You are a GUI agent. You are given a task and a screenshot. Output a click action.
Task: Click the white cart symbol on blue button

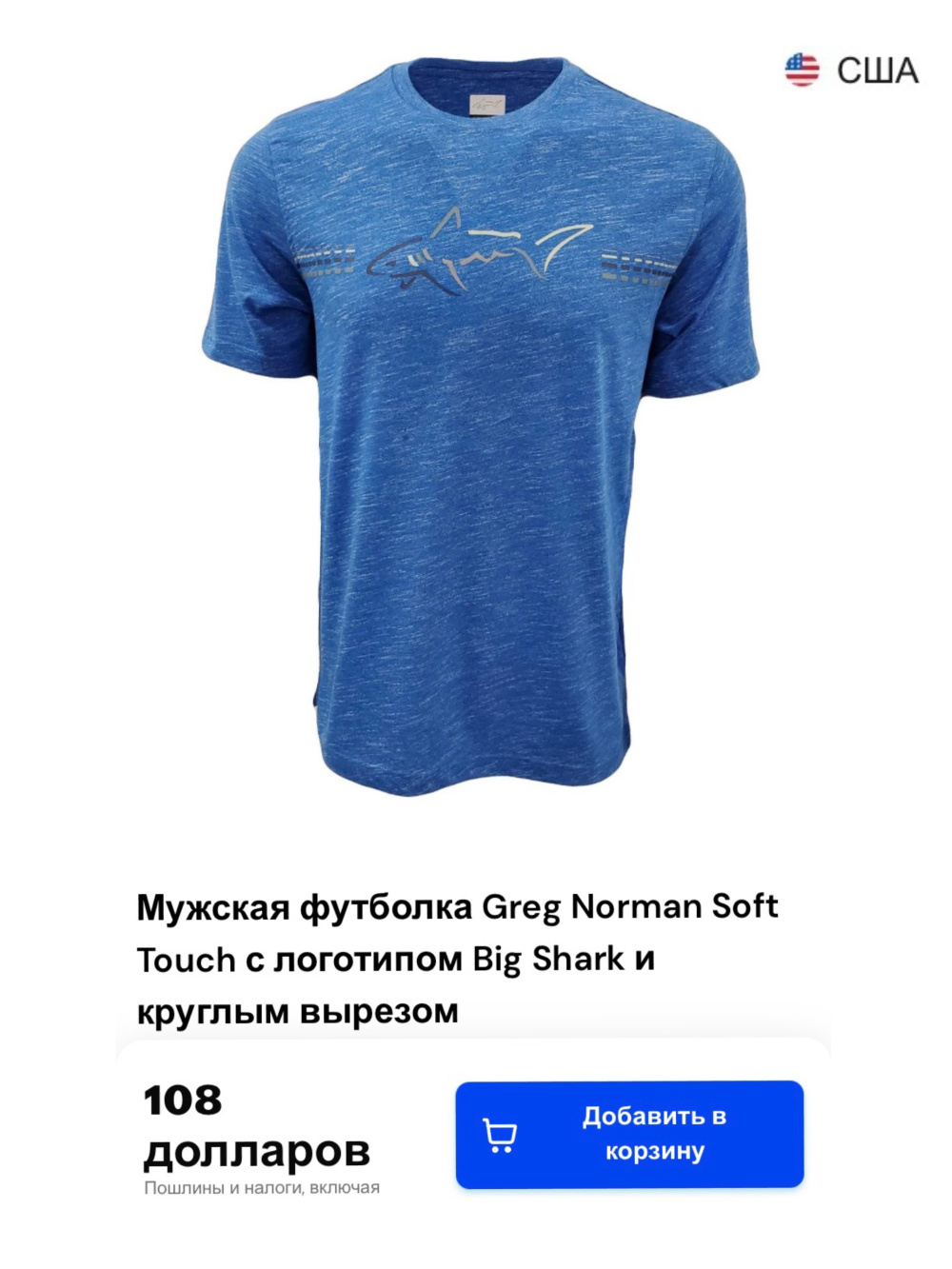point(501,1135)
